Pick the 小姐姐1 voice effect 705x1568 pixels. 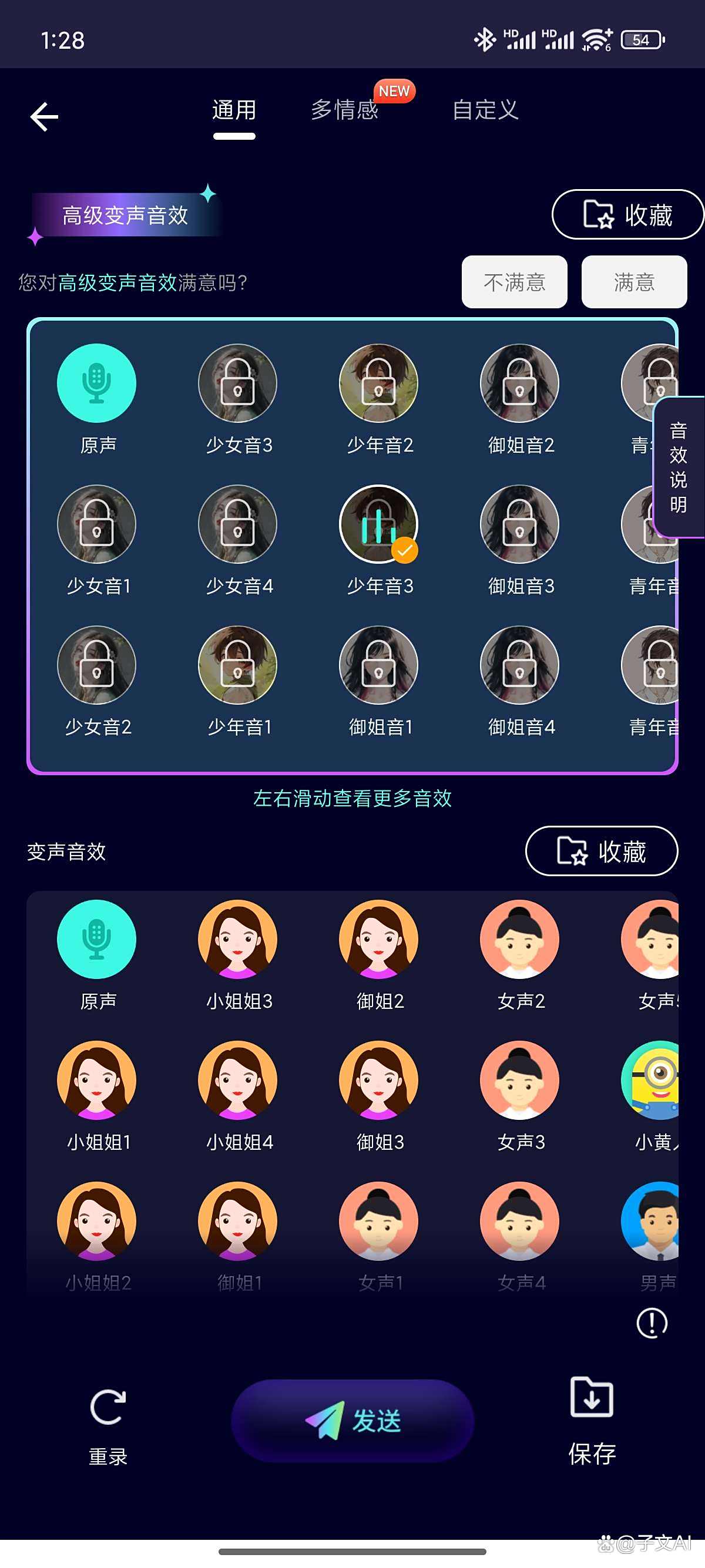(97, 1081)
